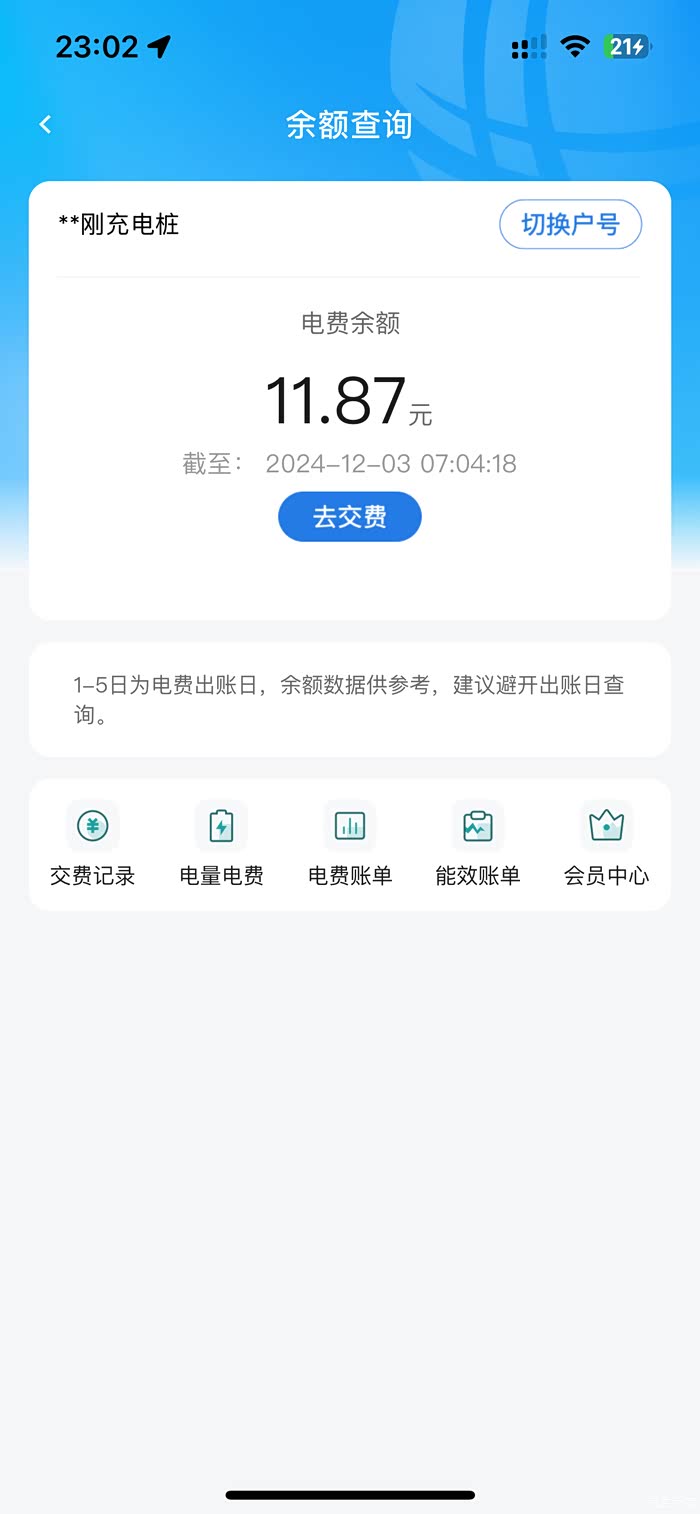Open 交费记录 payment records
The width and height of the screenshot is (700, 1514).
(93, 844)
